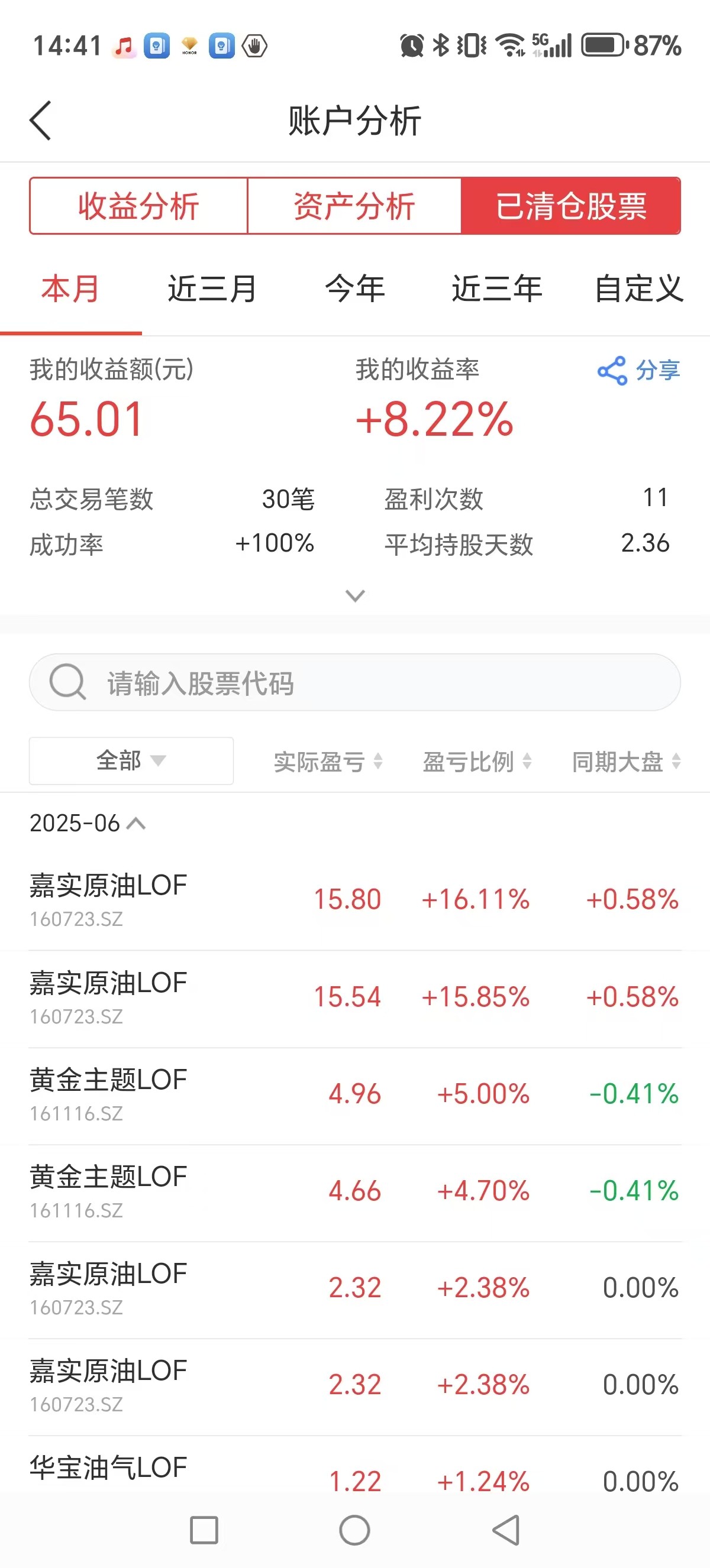Switch to 收益分析 tab
This screenshot has height=1568, width=710.
(138, 206)
